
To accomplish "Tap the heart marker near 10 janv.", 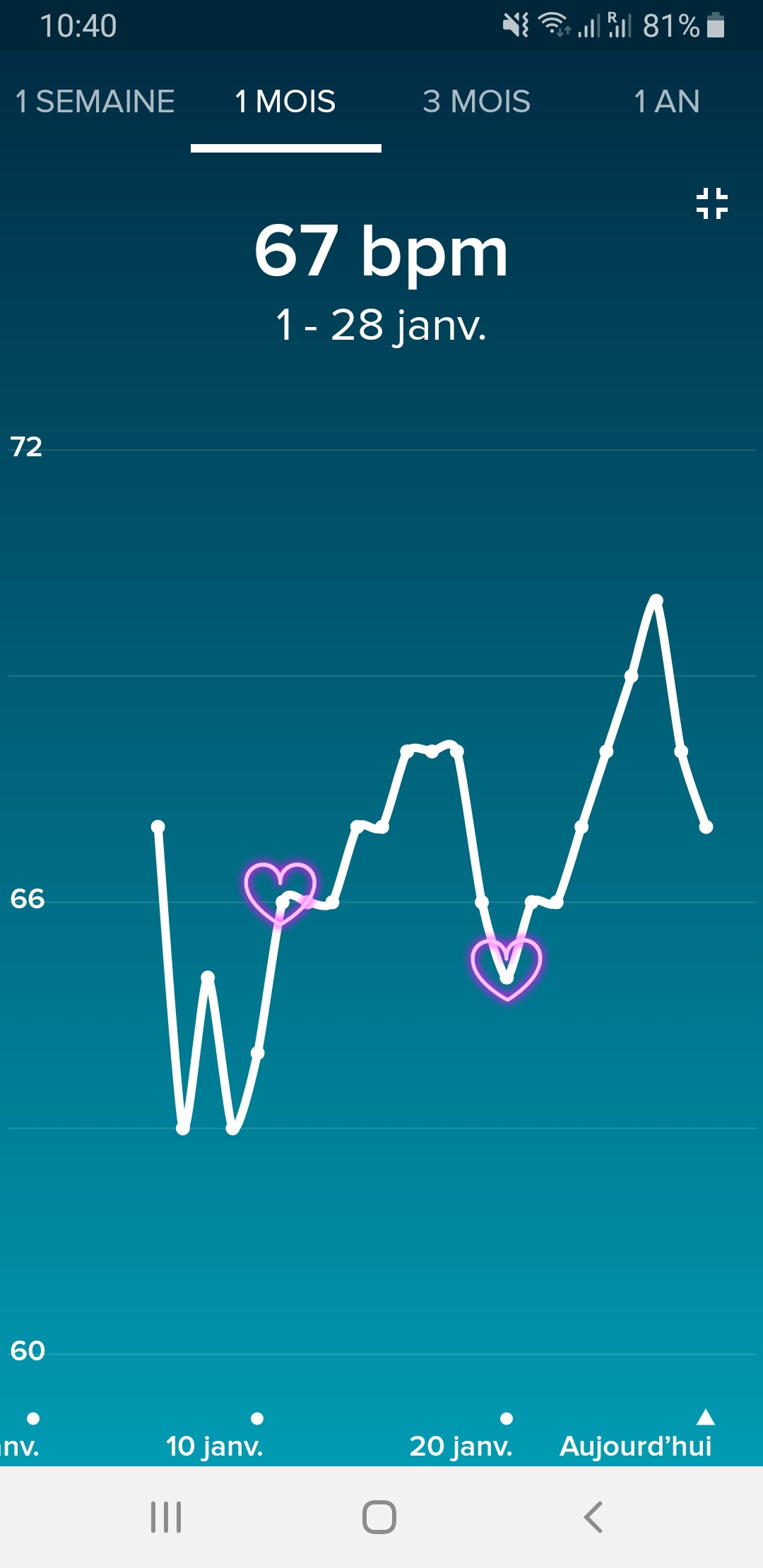I will 280,891.
